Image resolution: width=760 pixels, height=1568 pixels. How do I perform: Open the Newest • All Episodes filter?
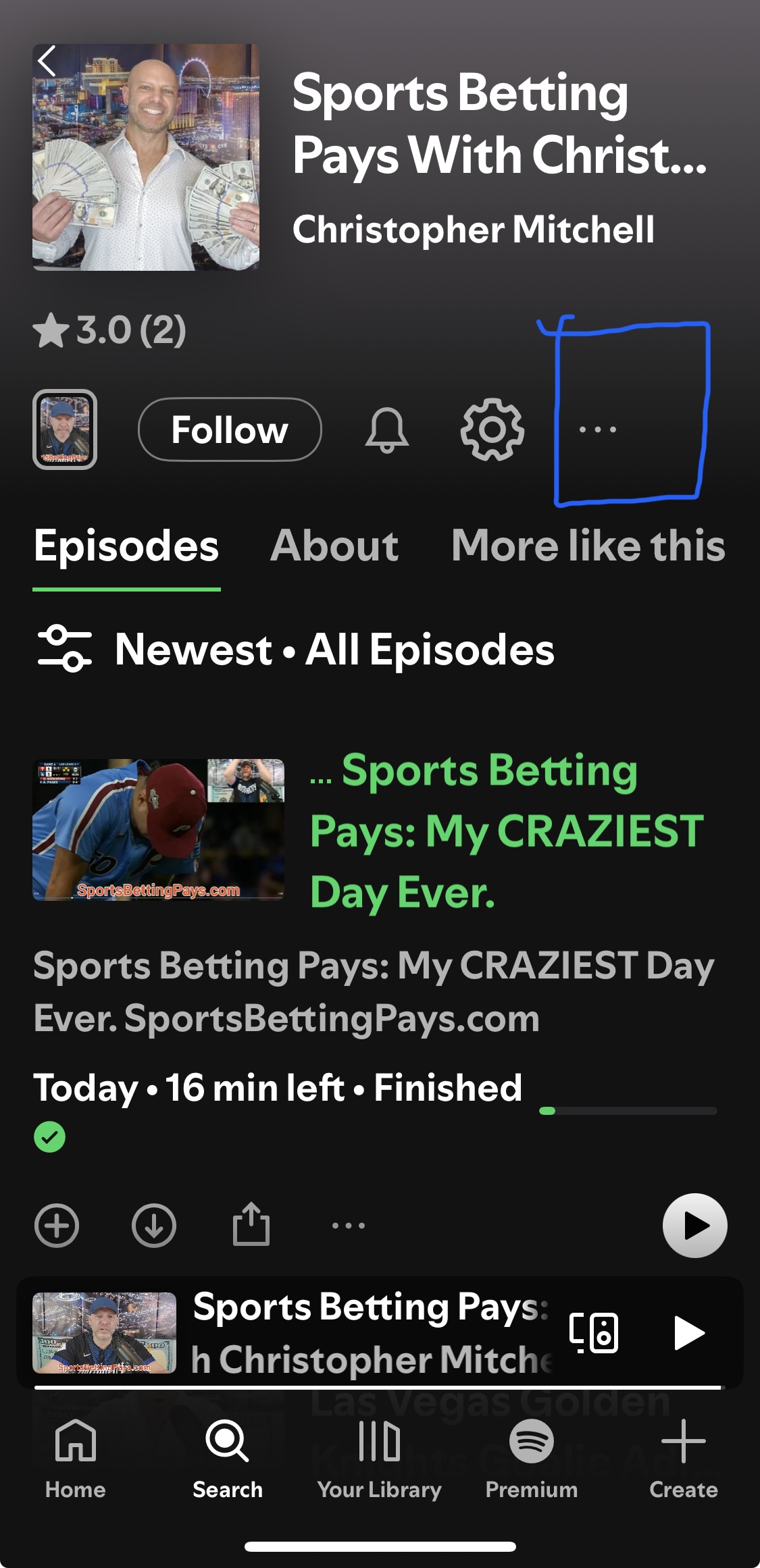point(295,650)
